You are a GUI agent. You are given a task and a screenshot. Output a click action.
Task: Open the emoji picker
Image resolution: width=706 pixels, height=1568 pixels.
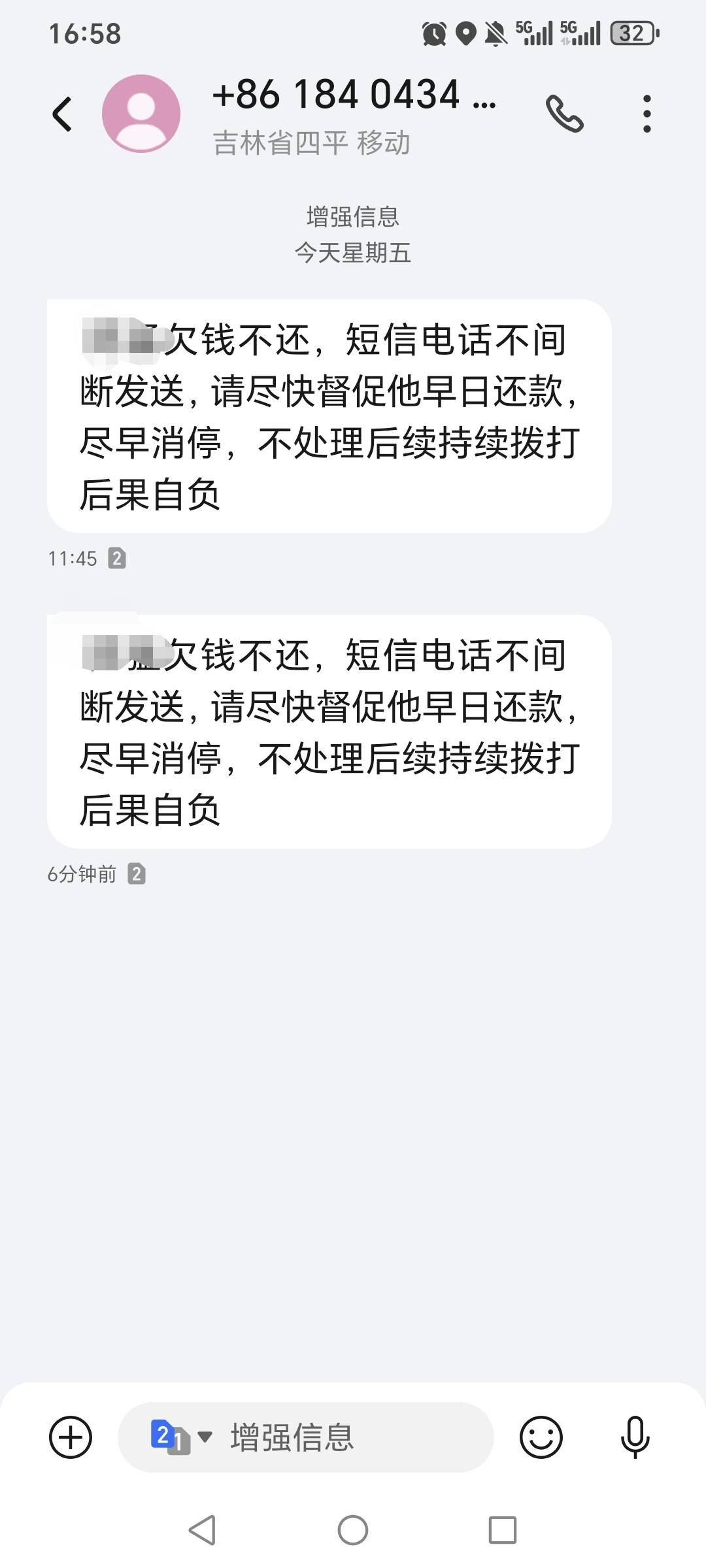pyautogui.click(x=541, y=1437)
